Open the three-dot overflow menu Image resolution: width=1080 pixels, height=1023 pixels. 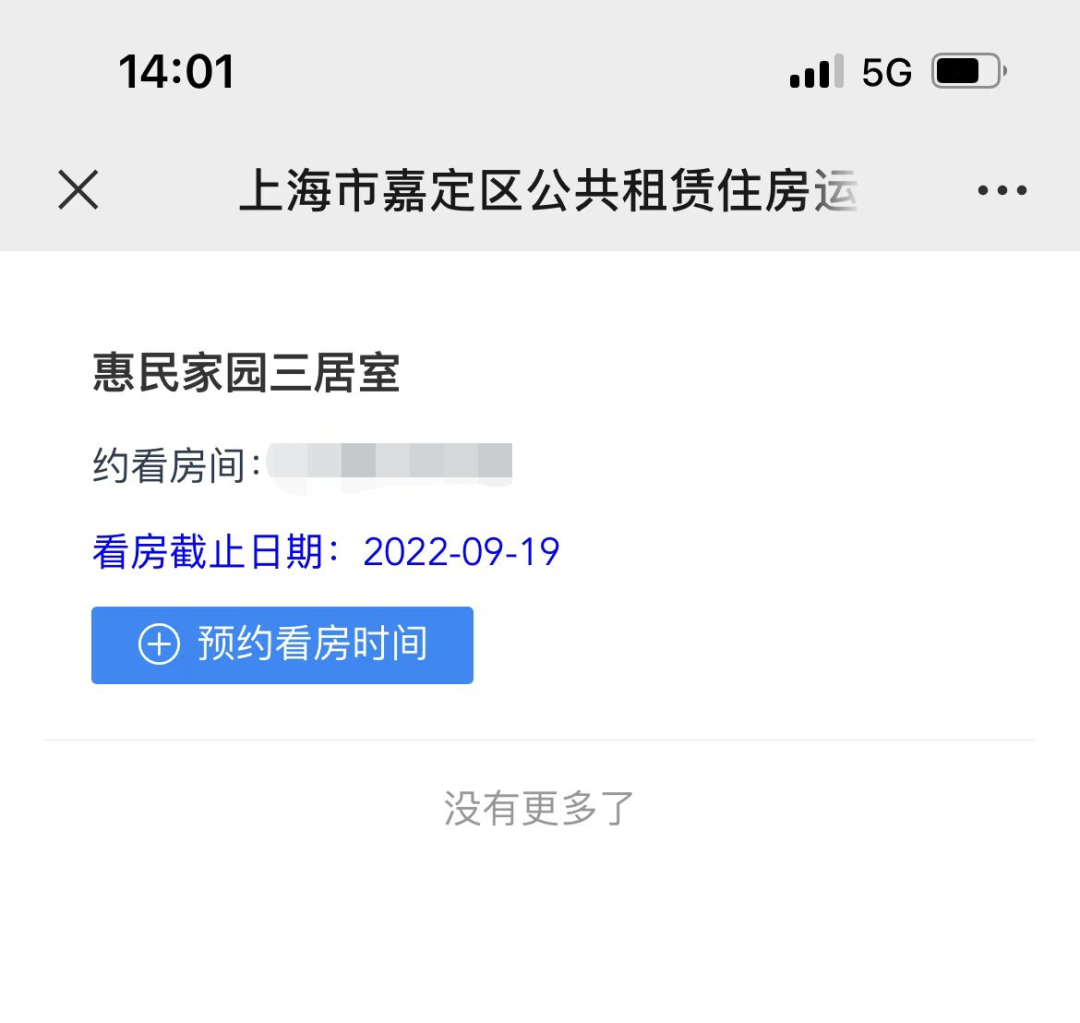click(1002, 190)
